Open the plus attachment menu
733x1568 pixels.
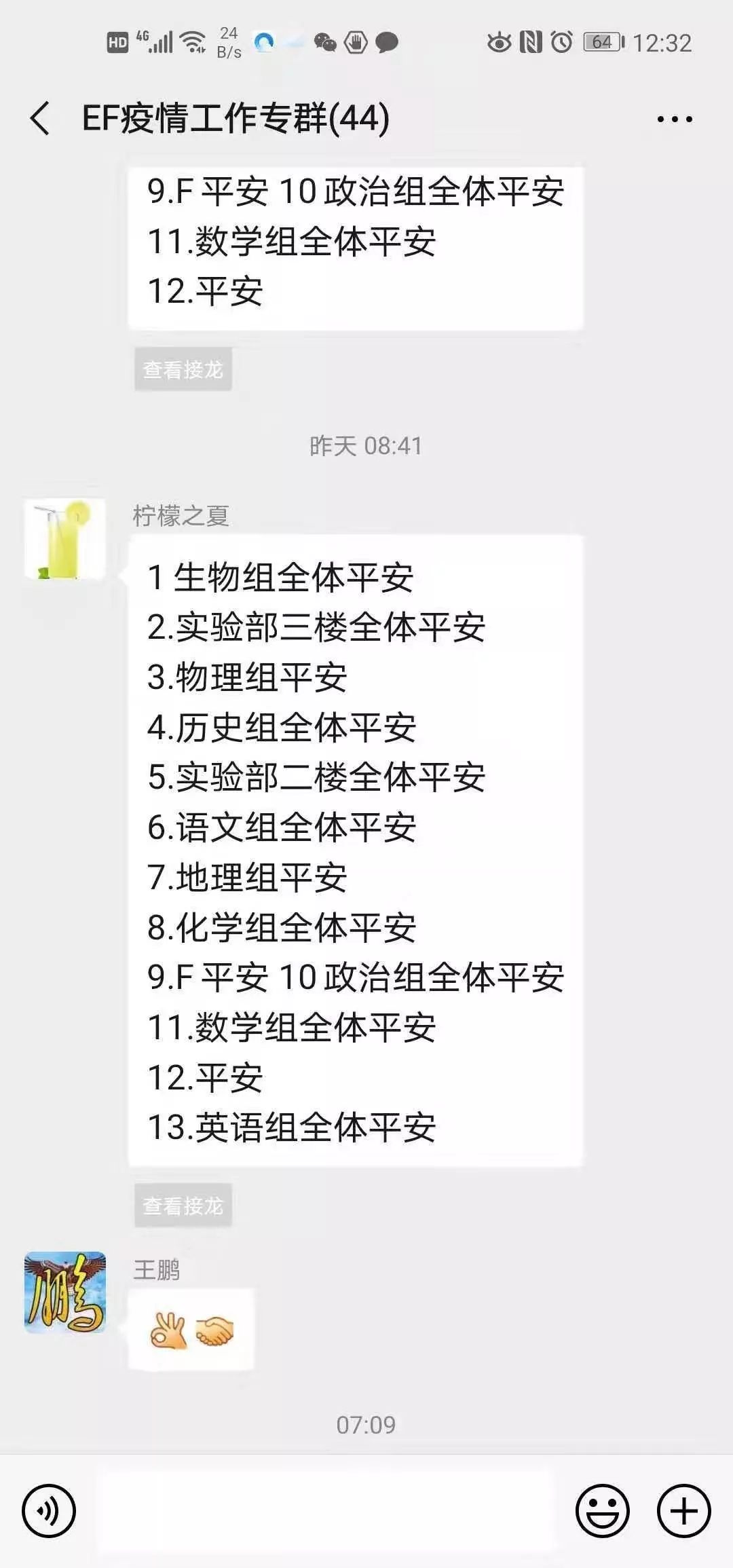[683, 1511]
